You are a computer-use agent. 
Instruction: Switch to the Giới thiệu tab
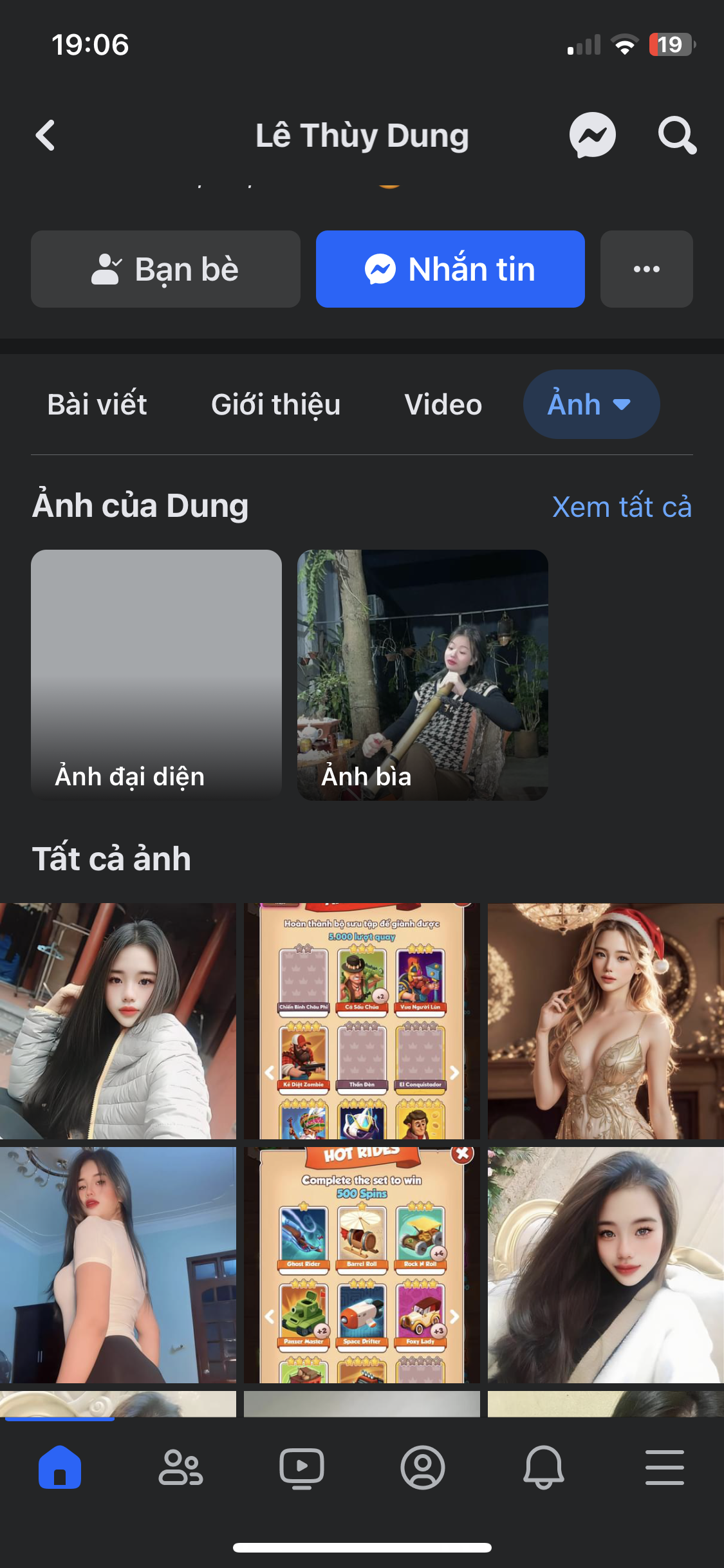pos(275,404)
